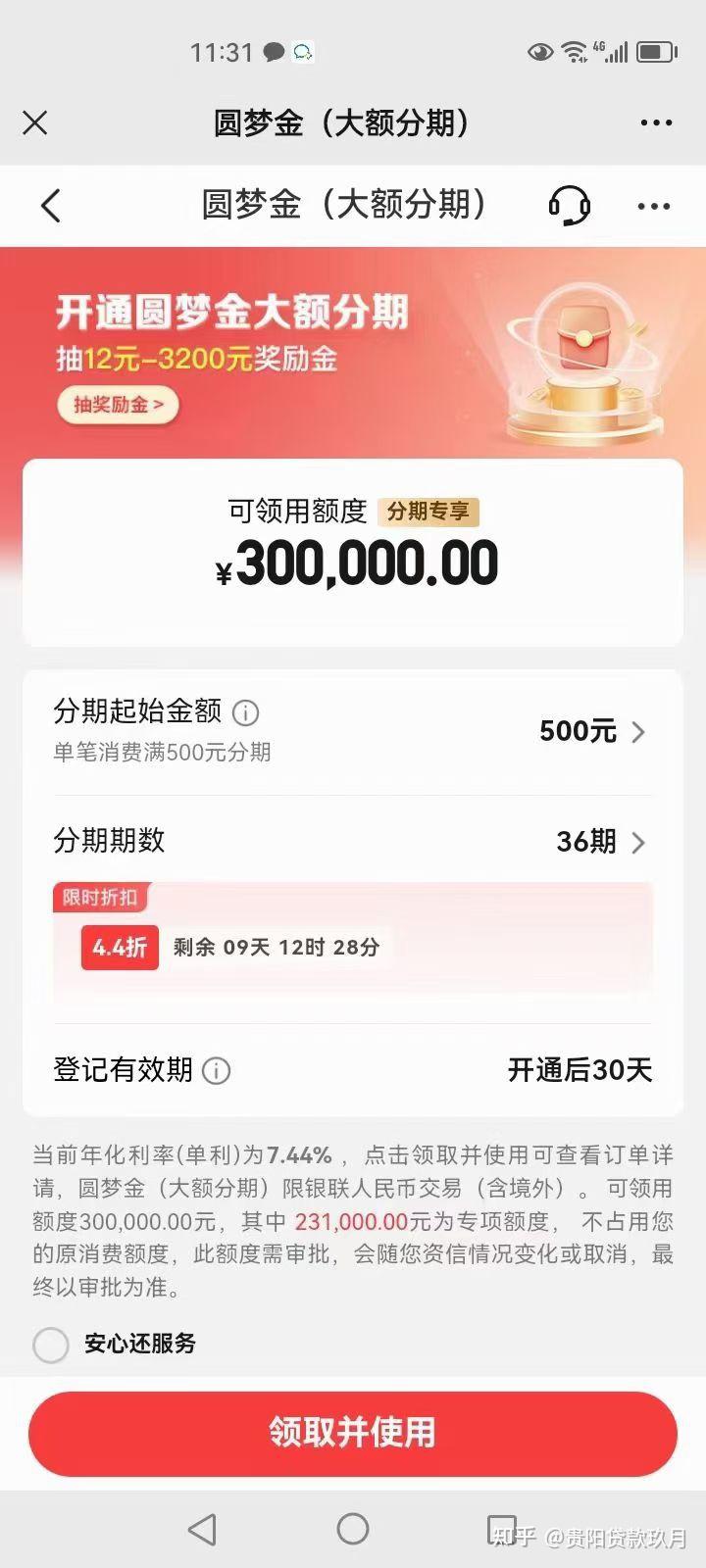
Task: Show info for 登记有效期
Action: [216, 1070]
